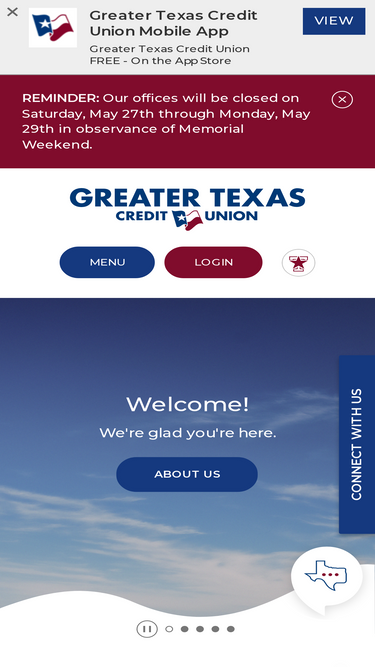Pause the slideshow carousel

[147, 629]
